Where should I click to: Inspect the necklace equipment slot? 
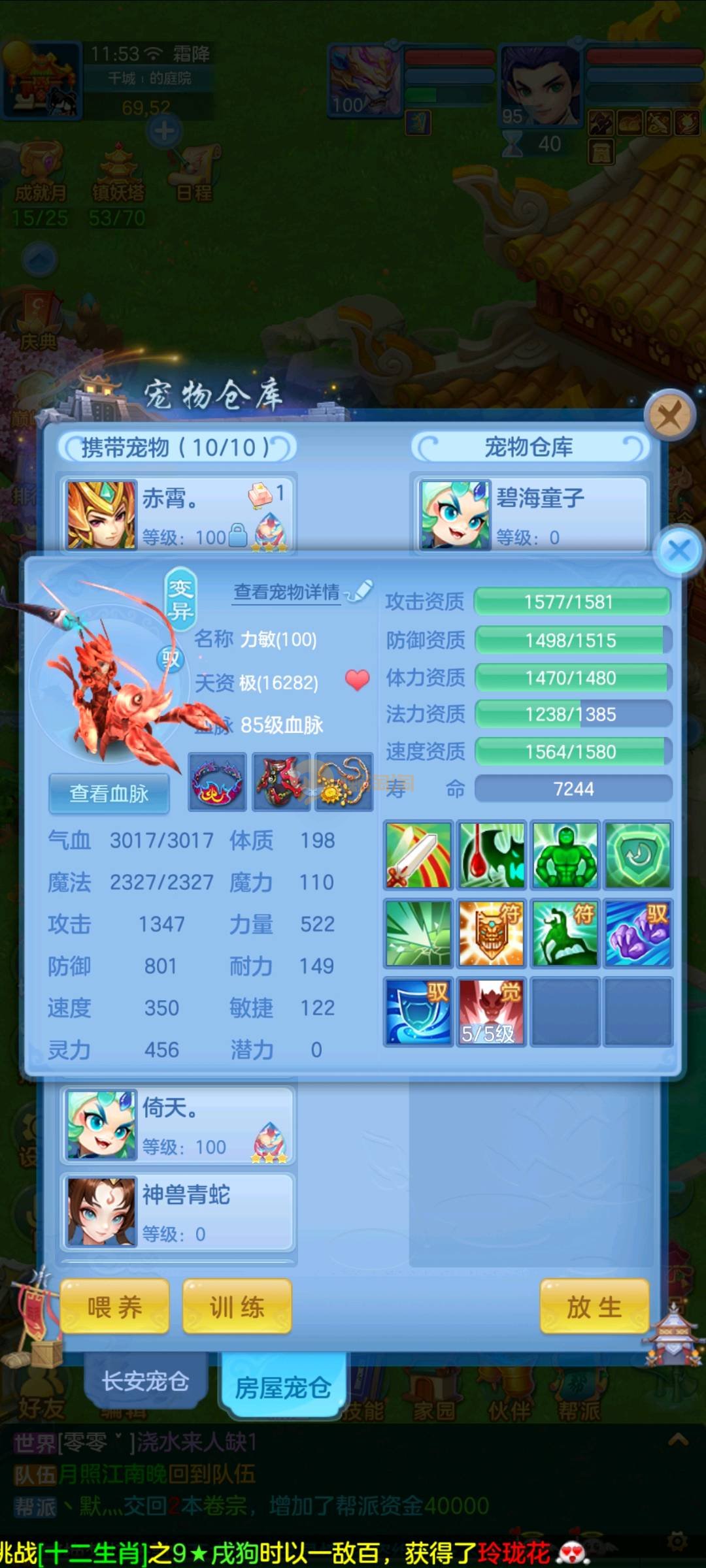(x=344, y=782)
